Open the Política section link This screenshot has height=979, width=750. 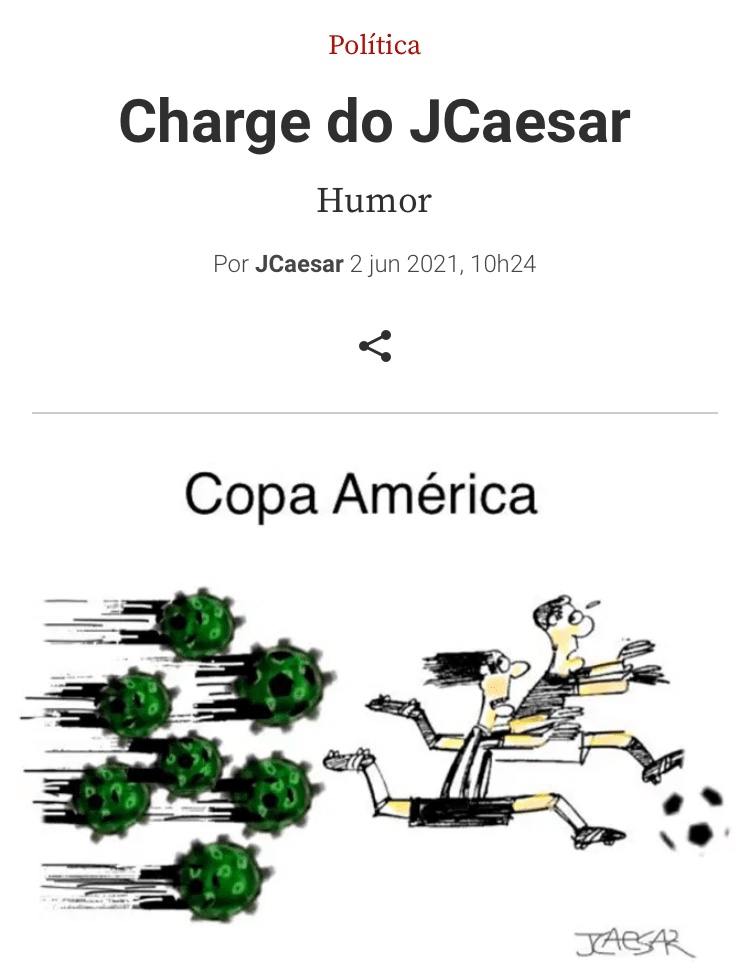tap(374, 45)
